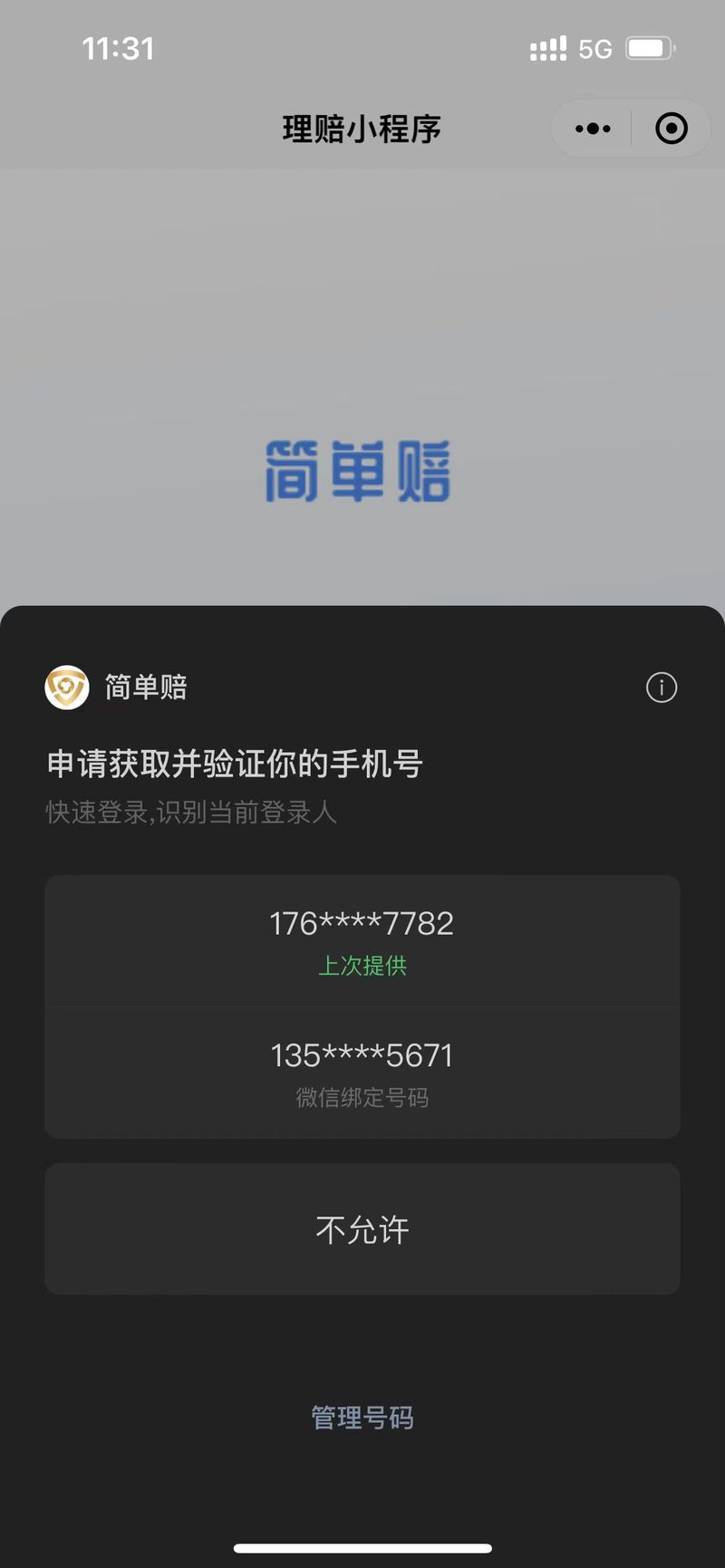
Task: Select phone number 176****7782
Action: pos(362,941)
